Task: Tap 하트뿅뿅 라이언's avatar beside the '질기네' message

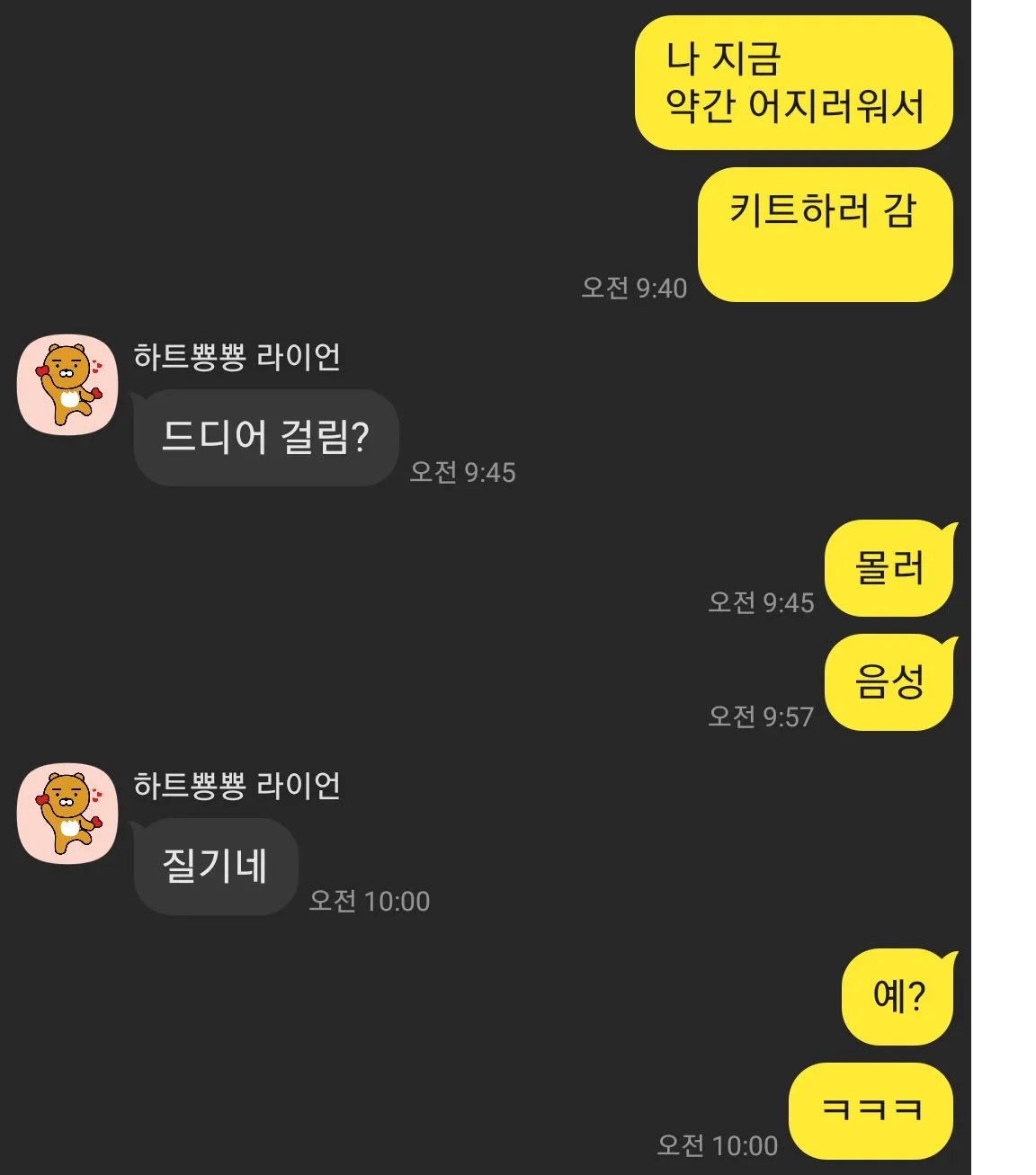Action: coord(67,814)
